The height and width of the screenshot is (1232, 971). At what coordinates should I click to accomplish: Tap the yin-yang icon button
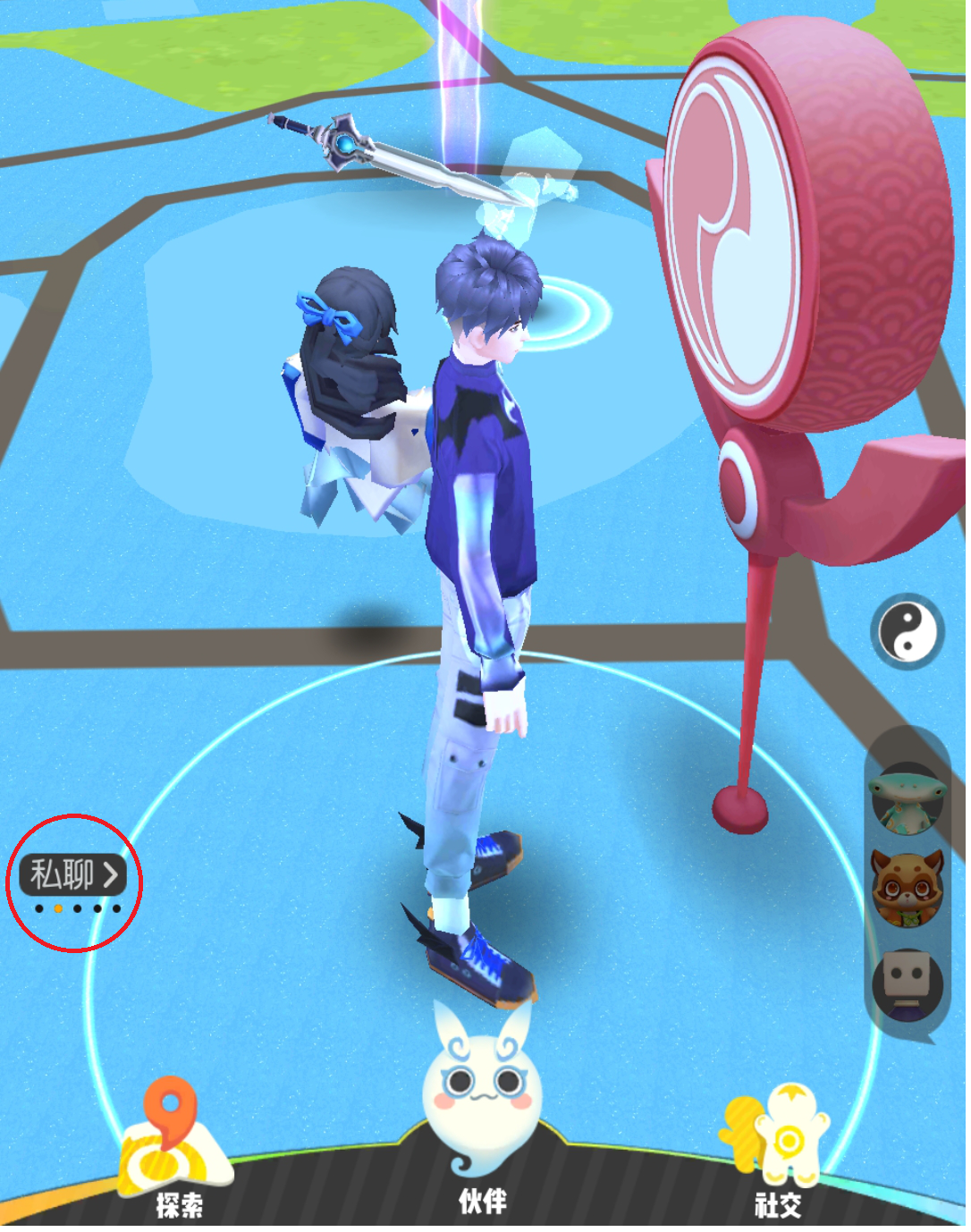(x=908, y=631)
